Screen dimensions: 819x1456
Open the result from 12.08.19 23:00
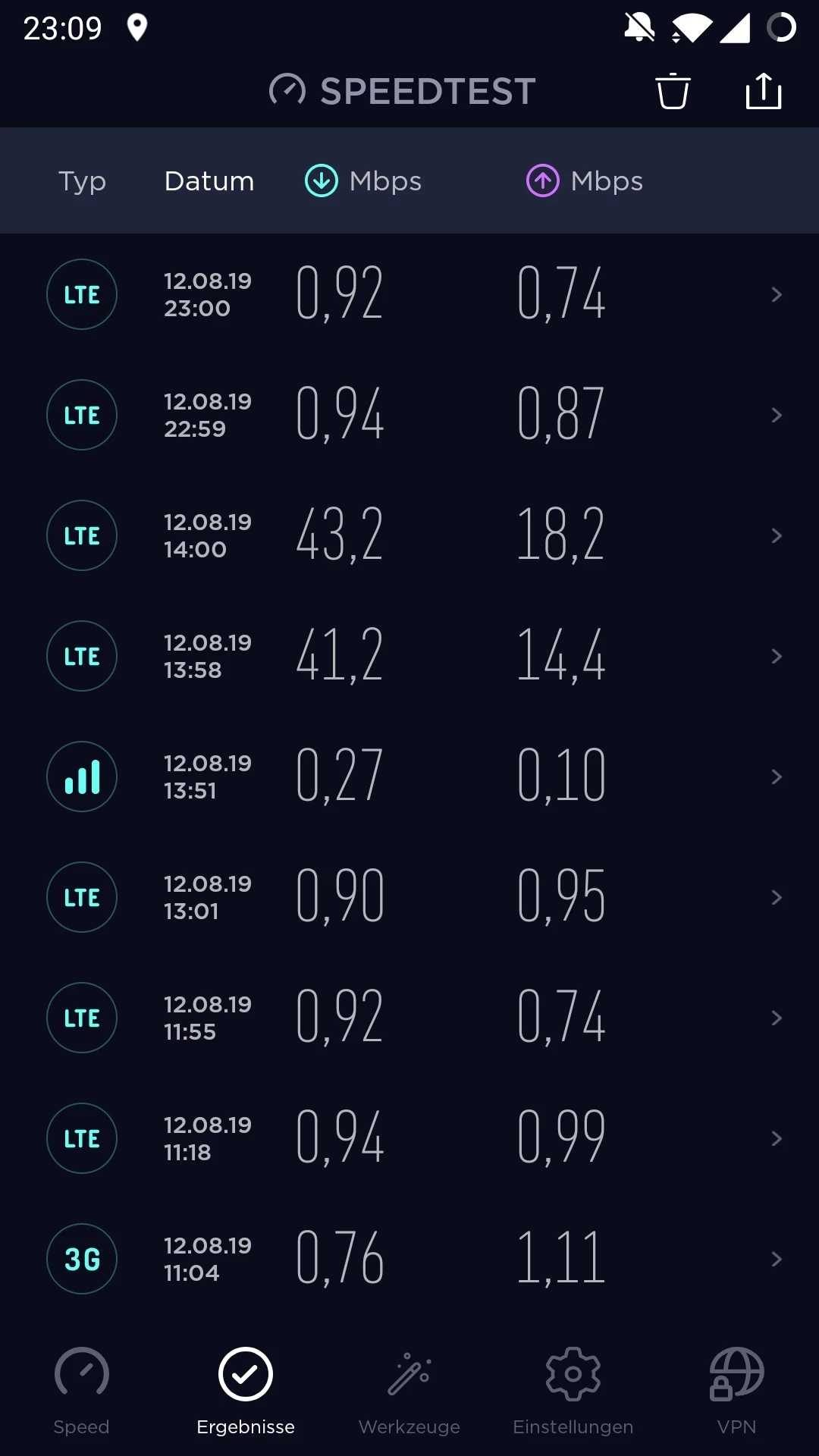pyautogui.click(x=409, y=294)
